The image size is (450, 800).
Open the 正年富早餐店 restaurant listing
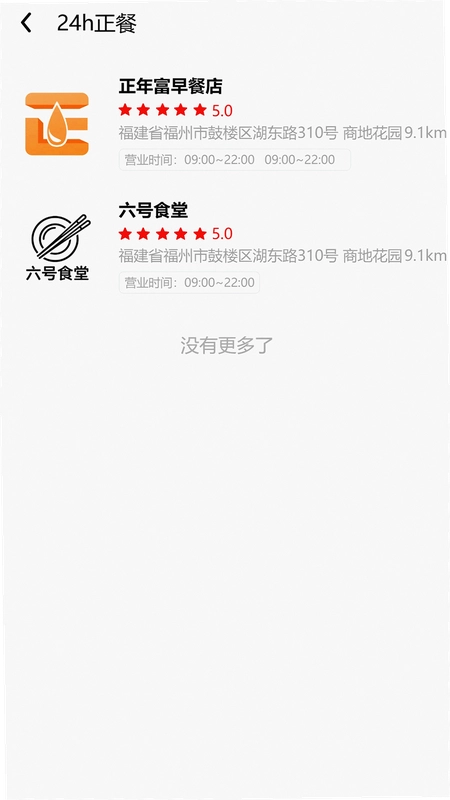225,123
